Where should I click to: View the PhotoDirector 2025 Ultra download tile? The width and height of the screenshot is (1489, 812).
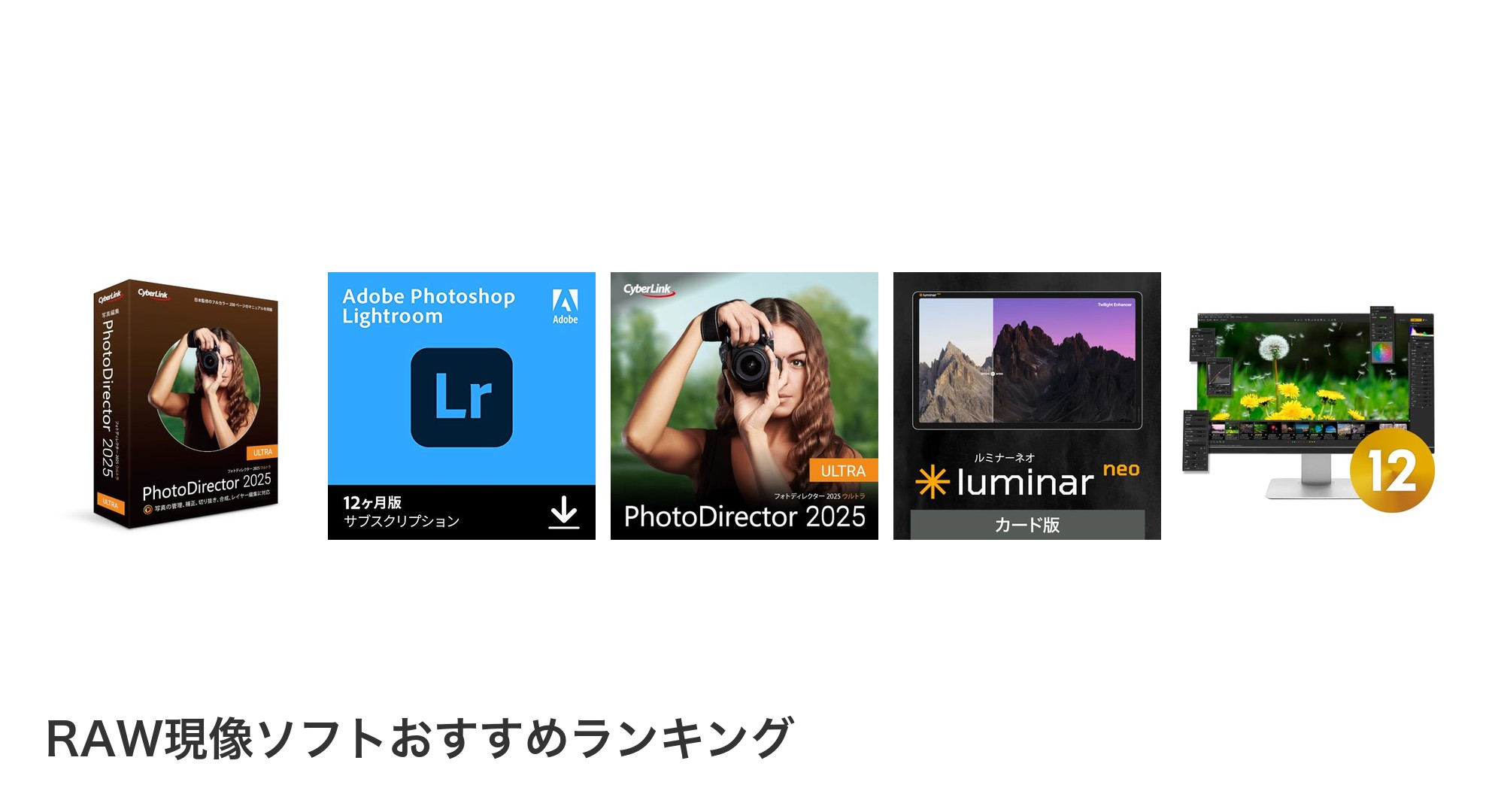(744, 405)
